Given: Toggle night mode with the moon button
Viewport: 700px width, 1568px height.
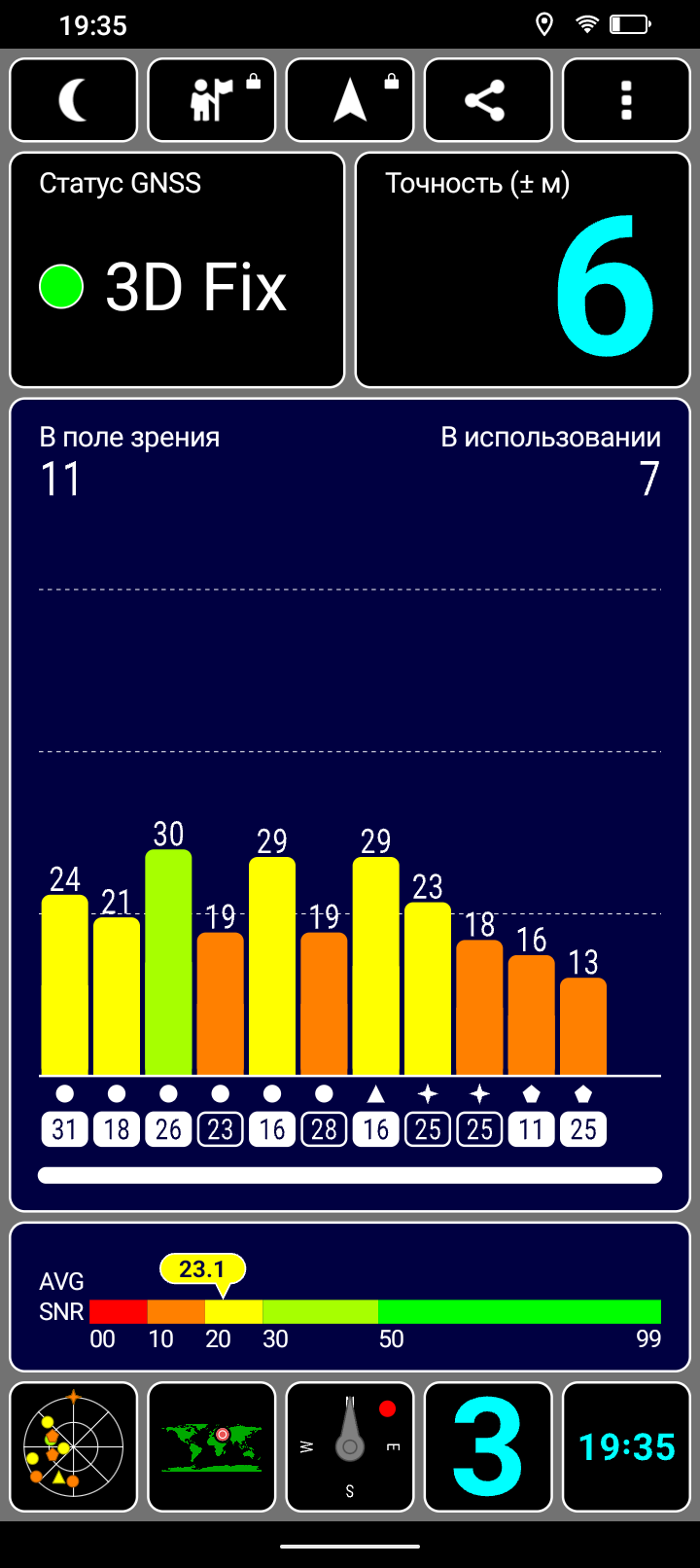Looking at the screenshot, I should tap(74, 100).
